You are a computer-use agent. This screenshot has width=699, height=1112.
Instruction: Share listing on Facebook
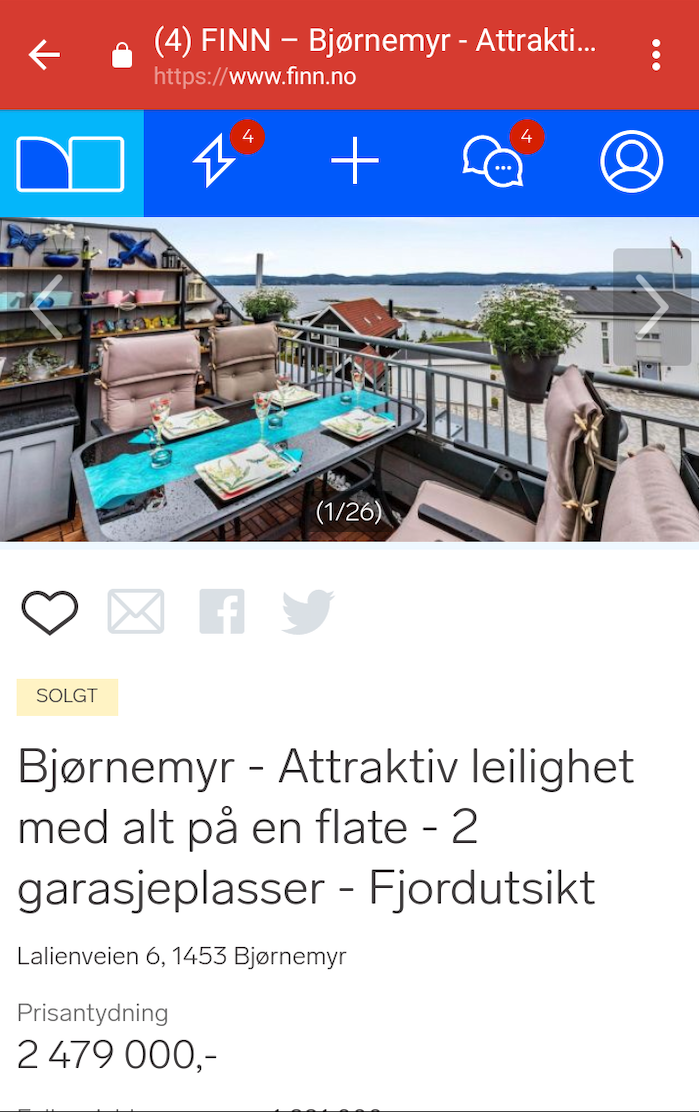(222, 612)
